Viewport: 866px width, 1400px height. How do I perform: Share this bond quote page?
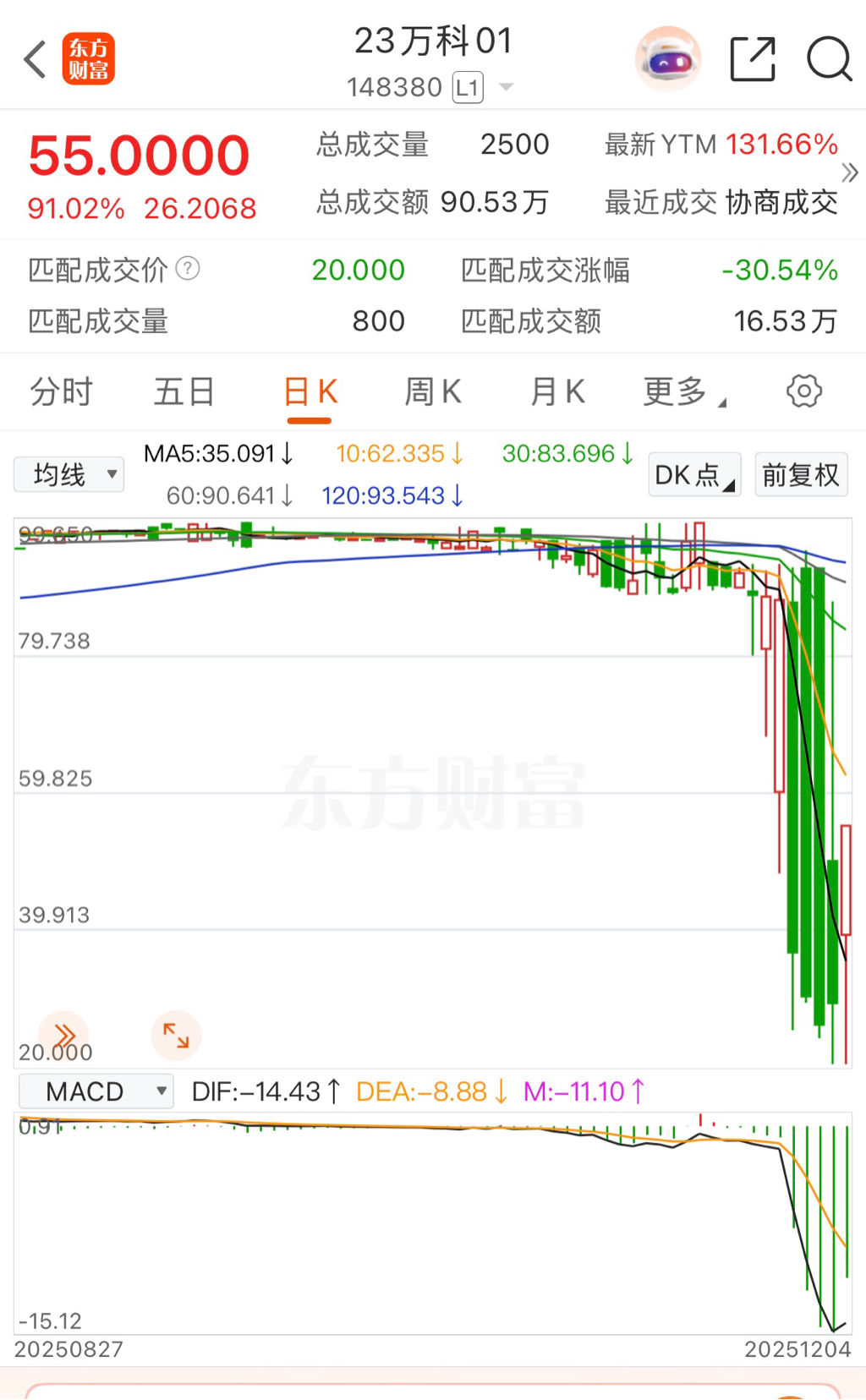pos(752,59)
